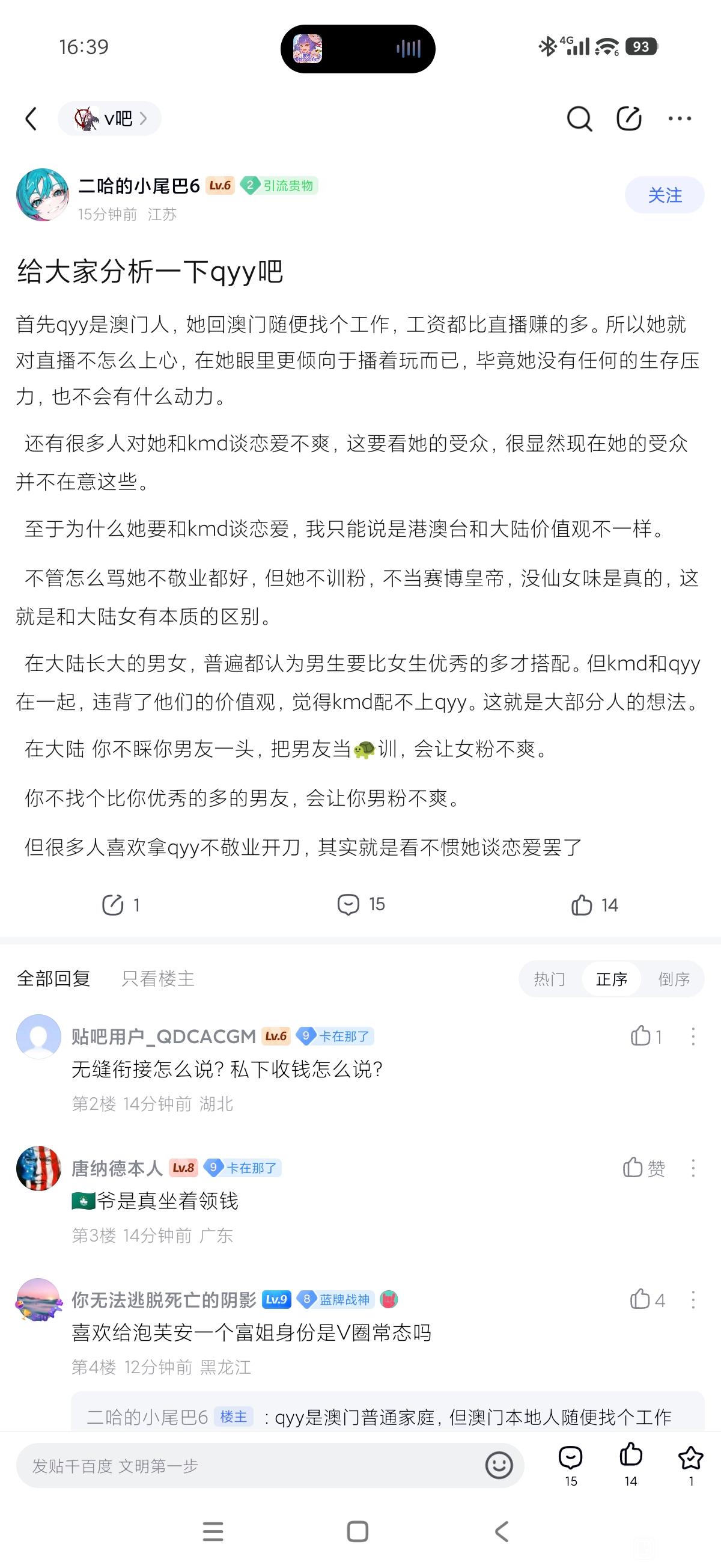
Task: Follow 二哈的小尾巴6 with 关注 button
Action: click(x=665, y=195)
